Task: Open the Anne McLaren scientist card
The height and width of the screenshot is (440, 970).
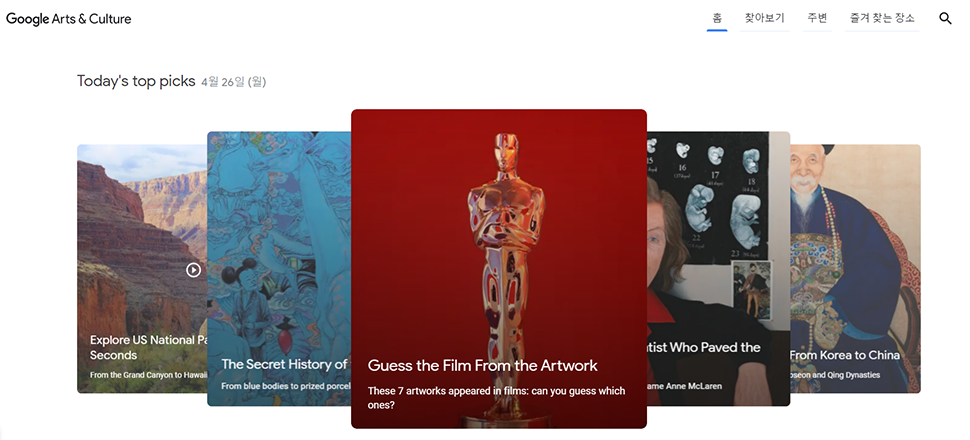Action: (x=718, y=268)
